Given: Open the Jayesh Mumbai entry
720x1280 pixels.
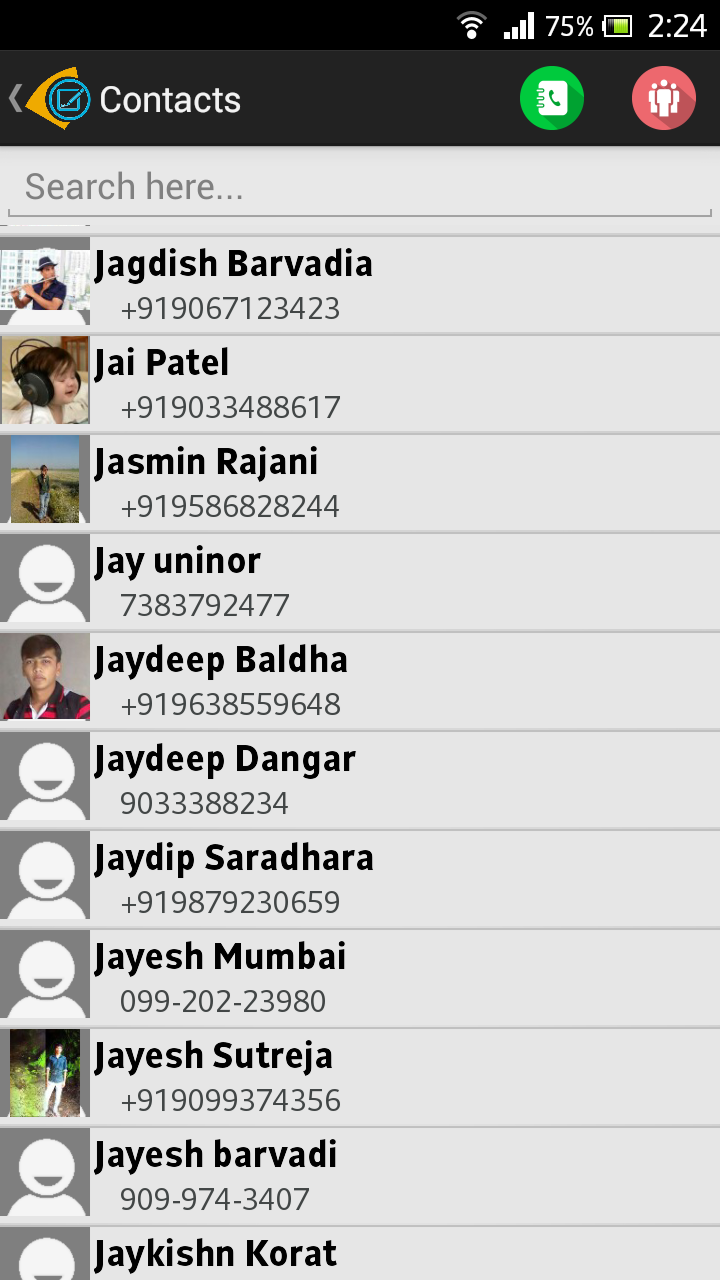Looking at the screenshot, I should [360, 978].
